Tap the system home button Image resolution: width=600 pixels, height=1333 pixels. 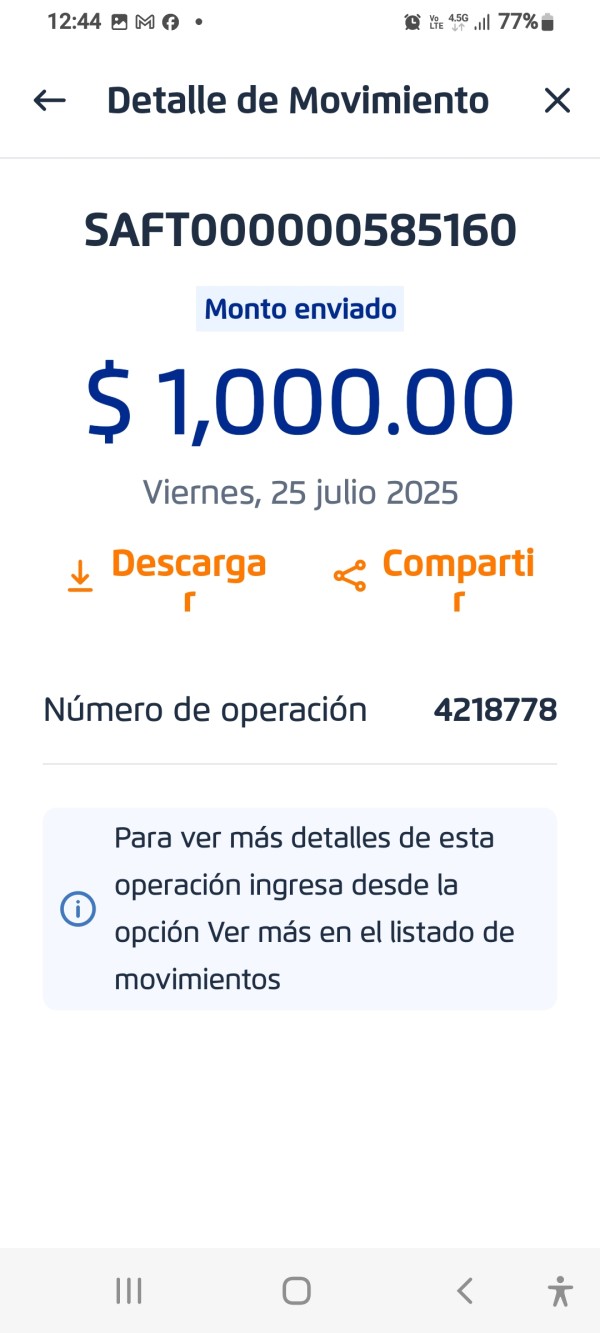(x=296, y=1291)
